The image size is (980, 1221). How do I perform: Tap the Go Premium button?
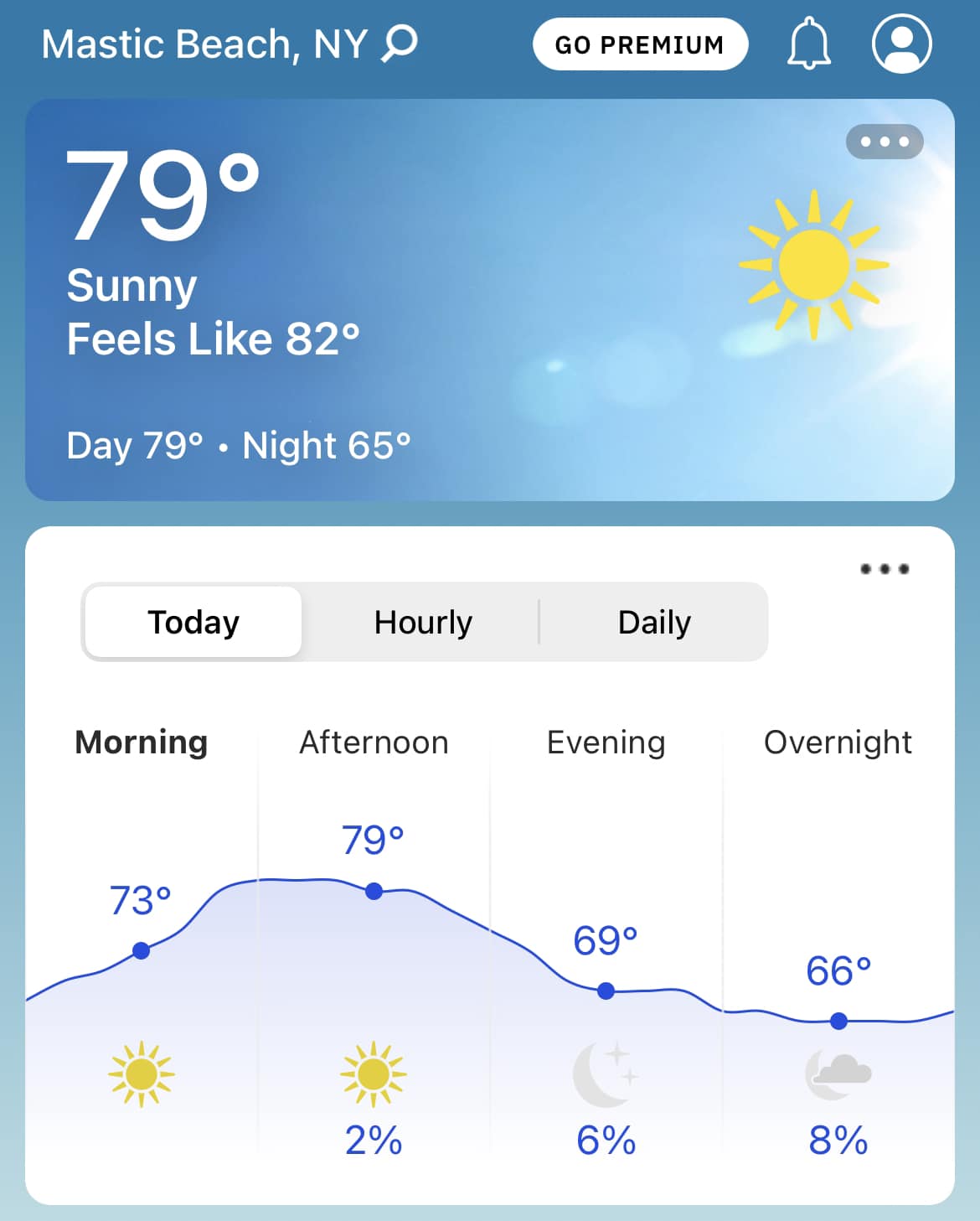[x=640, y=44]
